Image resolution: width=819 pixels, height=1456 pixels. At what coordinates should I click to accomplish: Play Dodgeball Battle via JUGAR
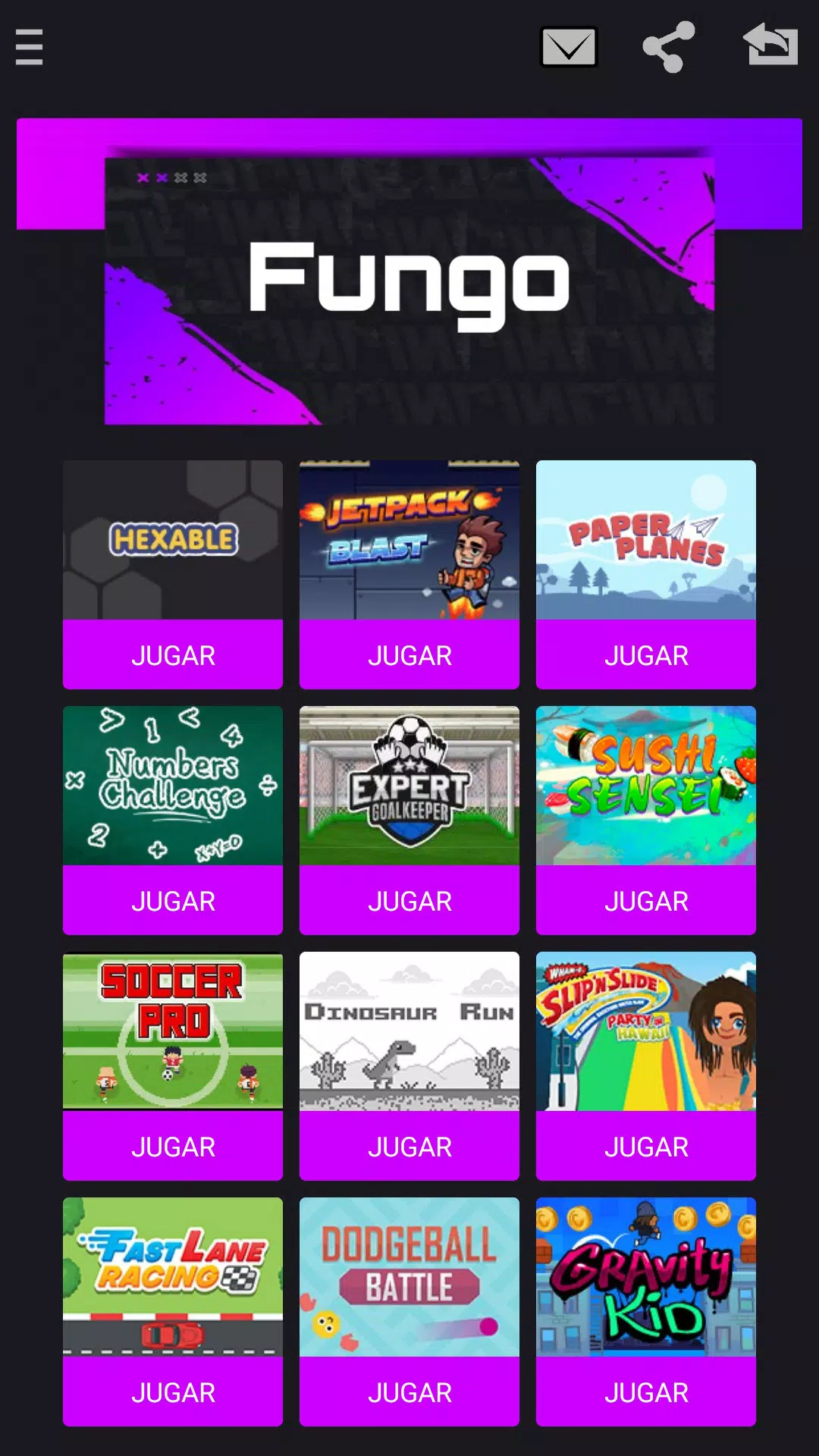click(409, 1392)
